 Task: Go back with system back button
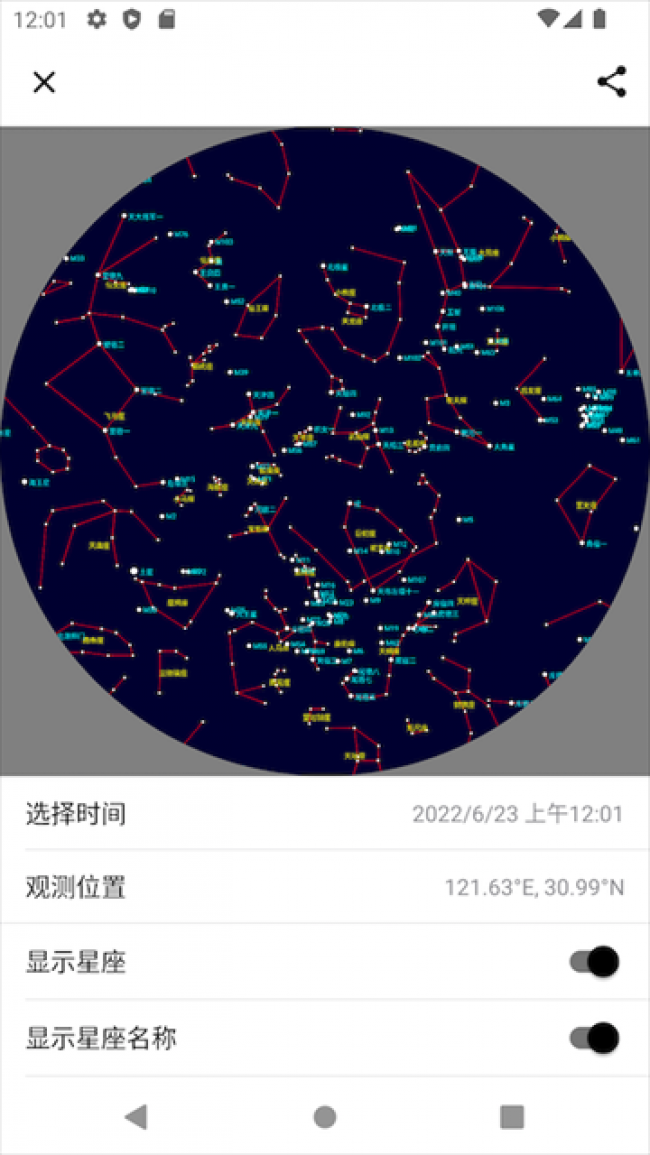[x=136, y=1117]
